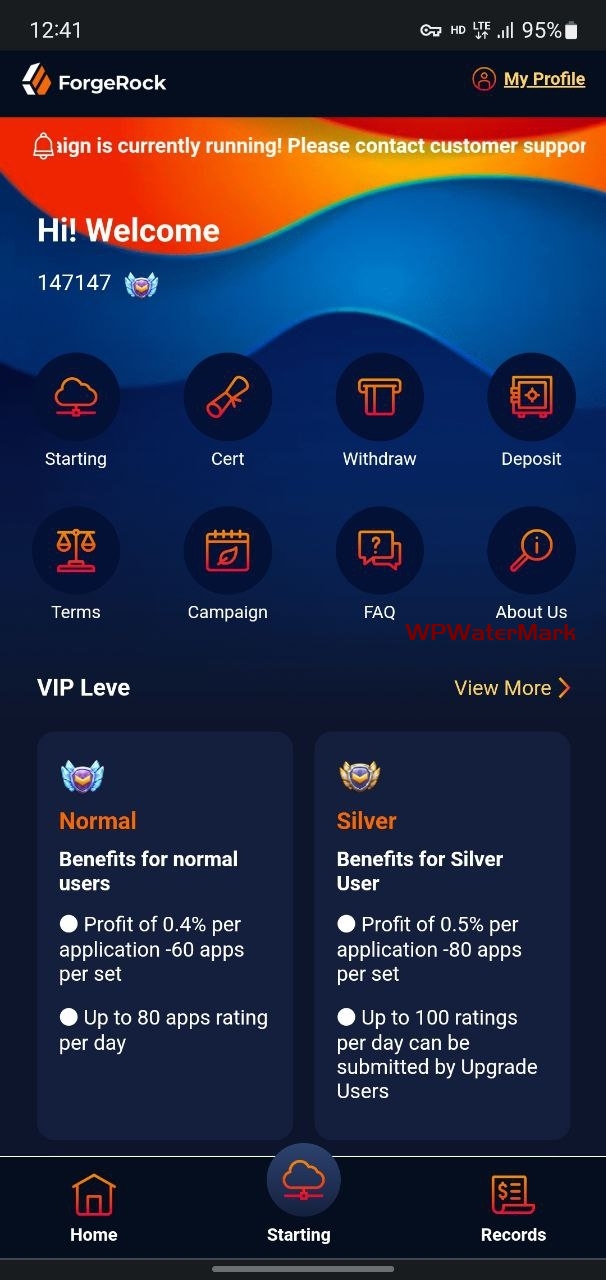Viewport: 606px width, 1280px height.
Task: Tap View More for VIP levels
Action: point(511,688)
